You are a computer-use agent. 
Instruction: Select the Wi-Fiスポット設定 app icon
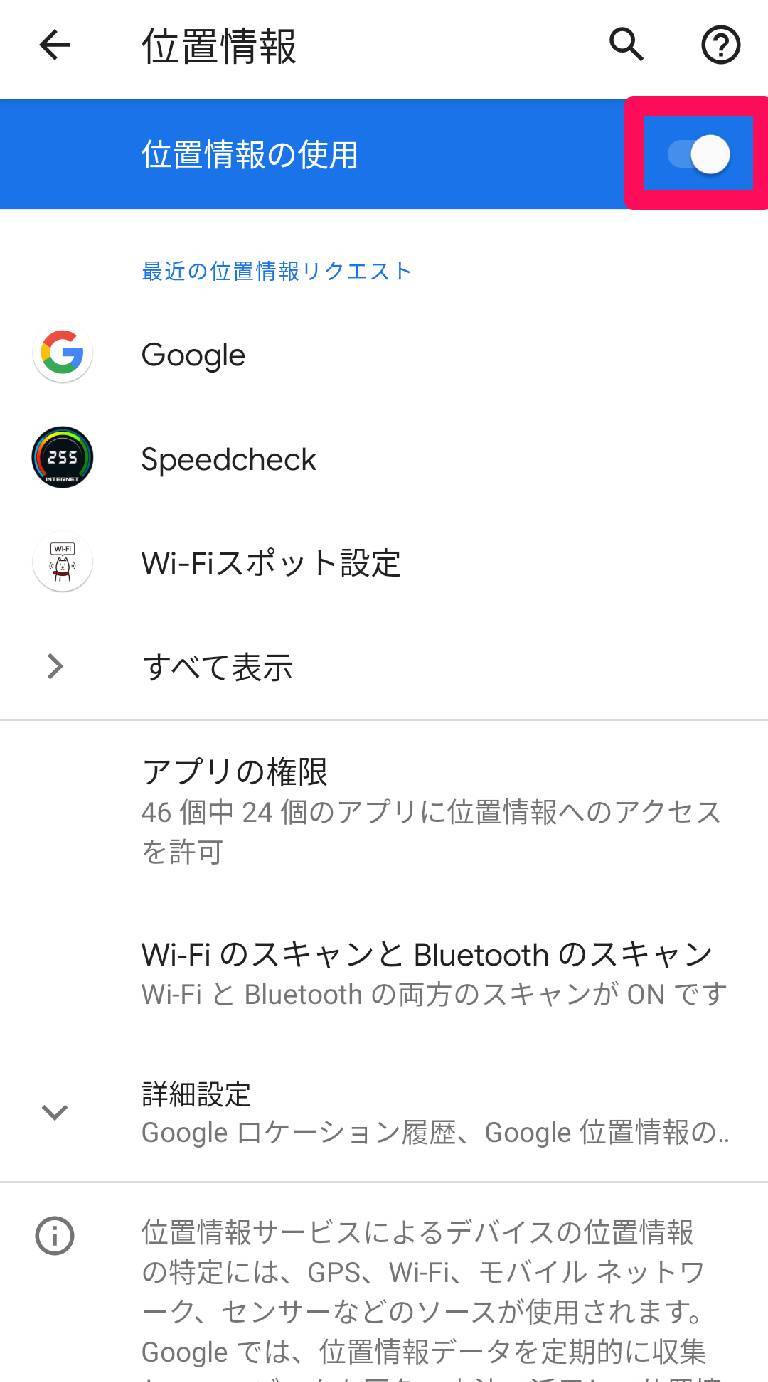coord(62,562)
